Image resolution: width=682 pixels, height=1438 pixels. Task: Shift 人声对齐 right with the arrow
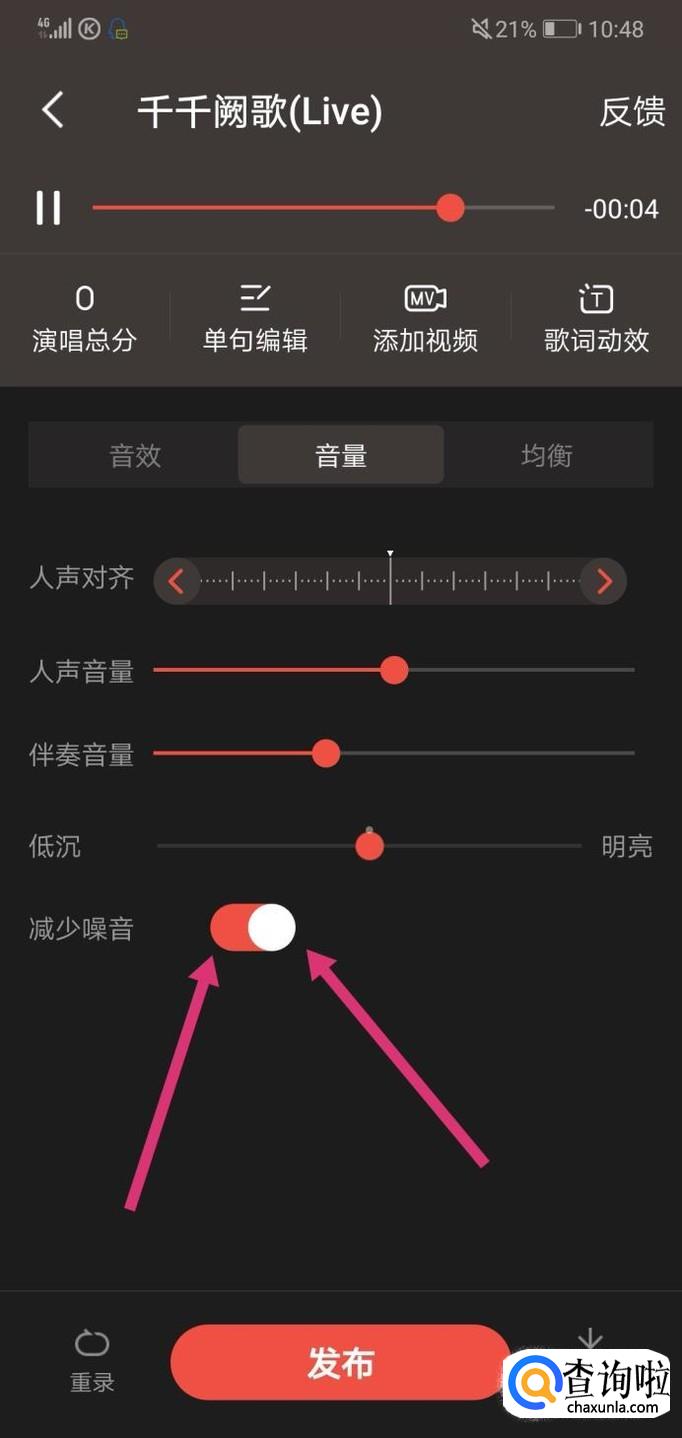pyautogui.click(x=604, y=581)
